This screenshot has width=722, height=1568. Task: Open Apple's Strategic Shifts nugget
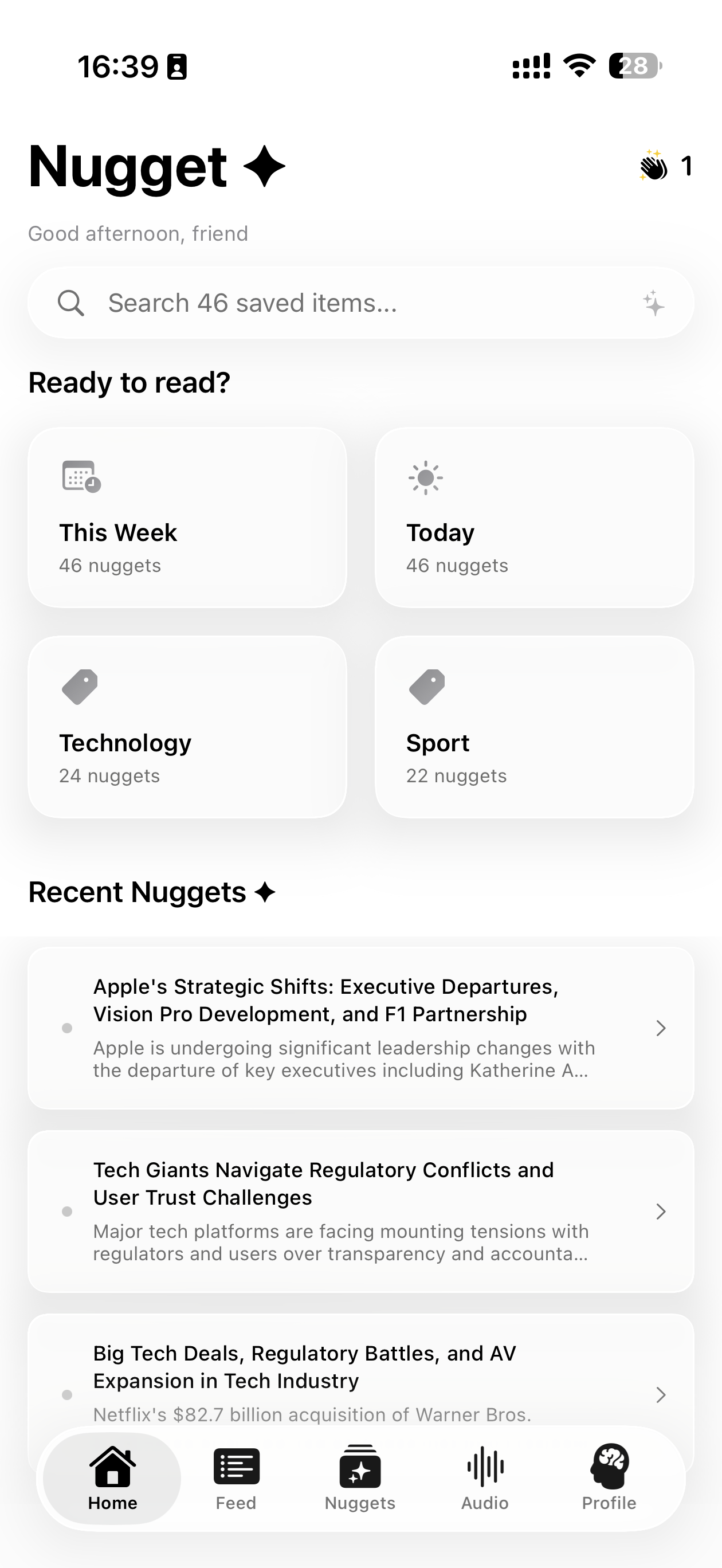[x=360, y=1028]
